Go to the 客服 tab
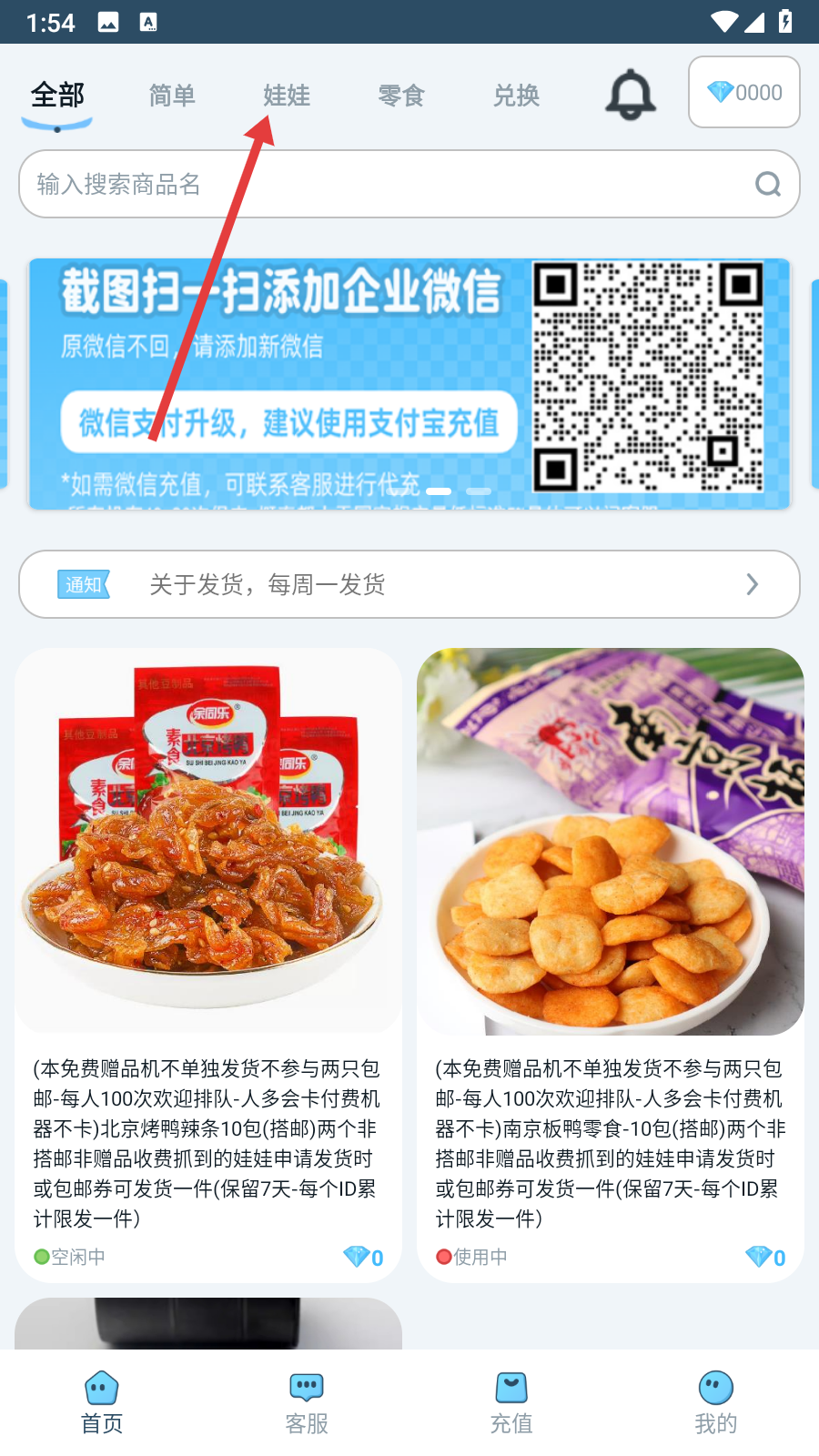819x1456 pixels. pyautogui.click(x=307, y=1403)
